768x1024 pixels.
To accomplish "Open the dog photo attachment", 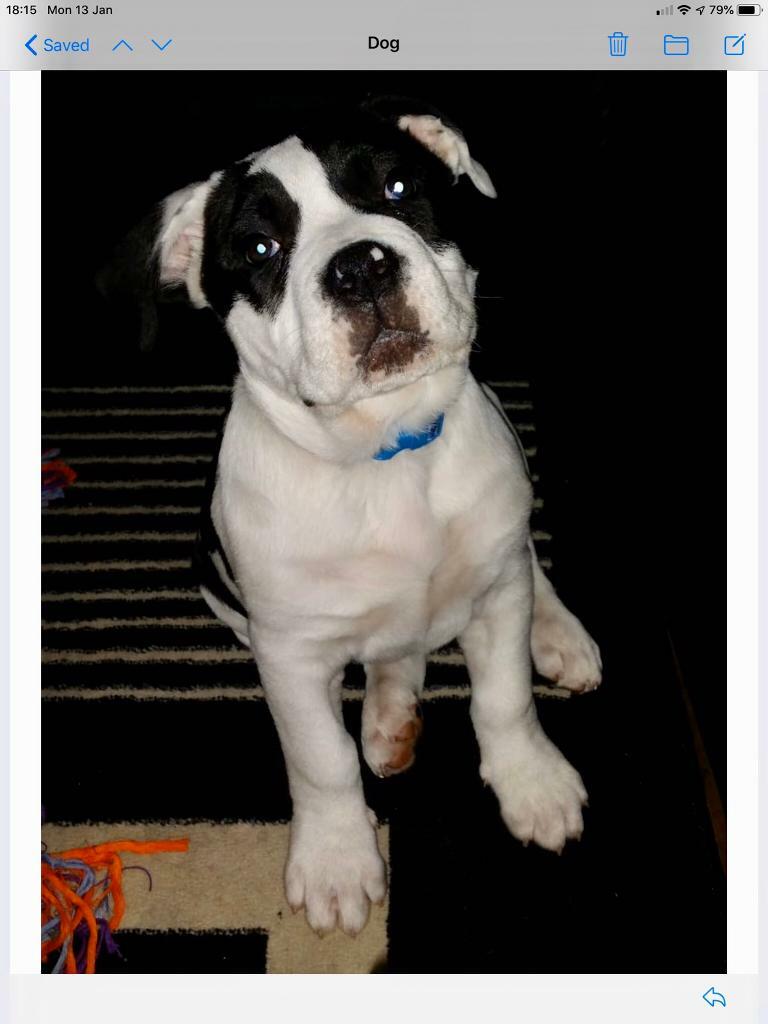I will 383,520.
